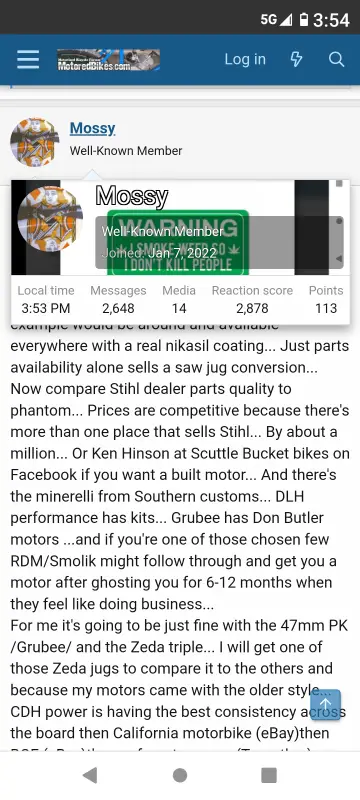
Task: Tap the system back button
Action: [x=90, y=776]
